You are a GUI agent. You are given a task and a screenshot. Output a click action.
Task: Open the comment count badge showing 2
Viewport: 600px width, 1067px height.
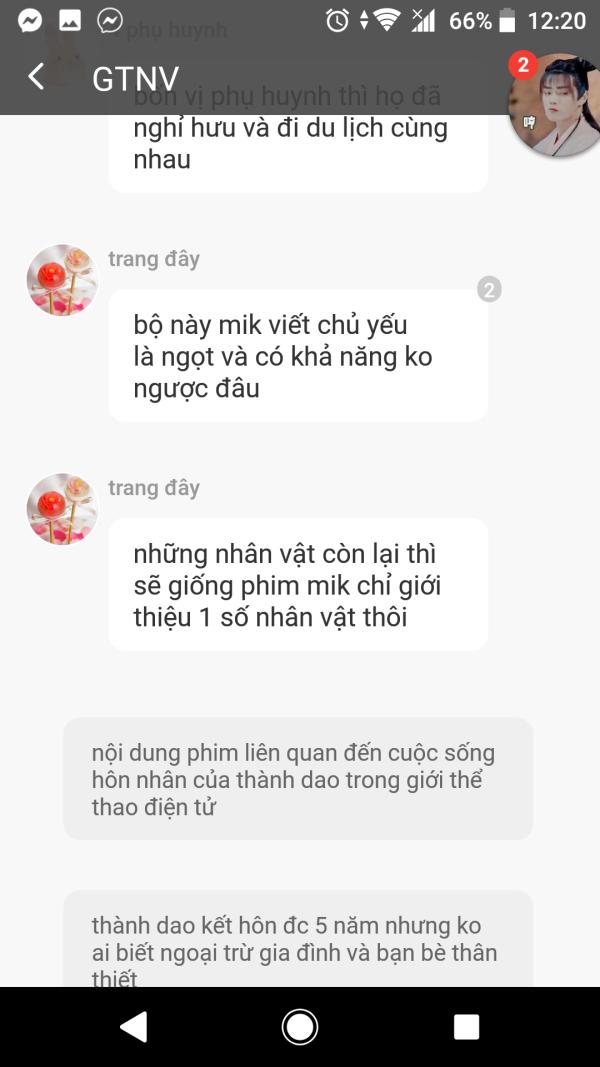(x=489, y=290)
